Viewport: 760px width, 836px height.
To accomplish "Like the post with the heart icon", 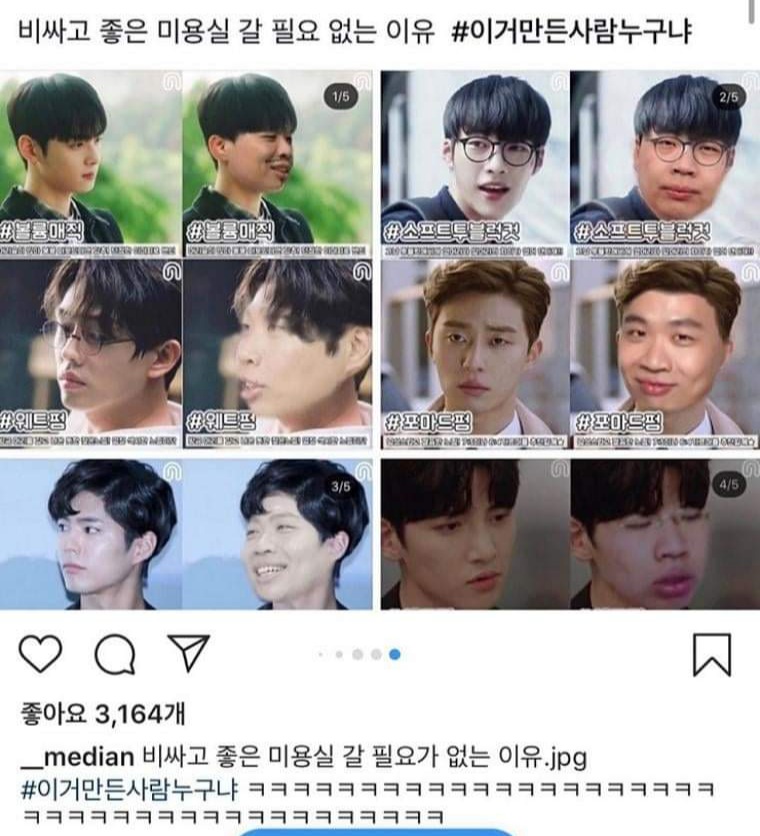I will point(41,654).
